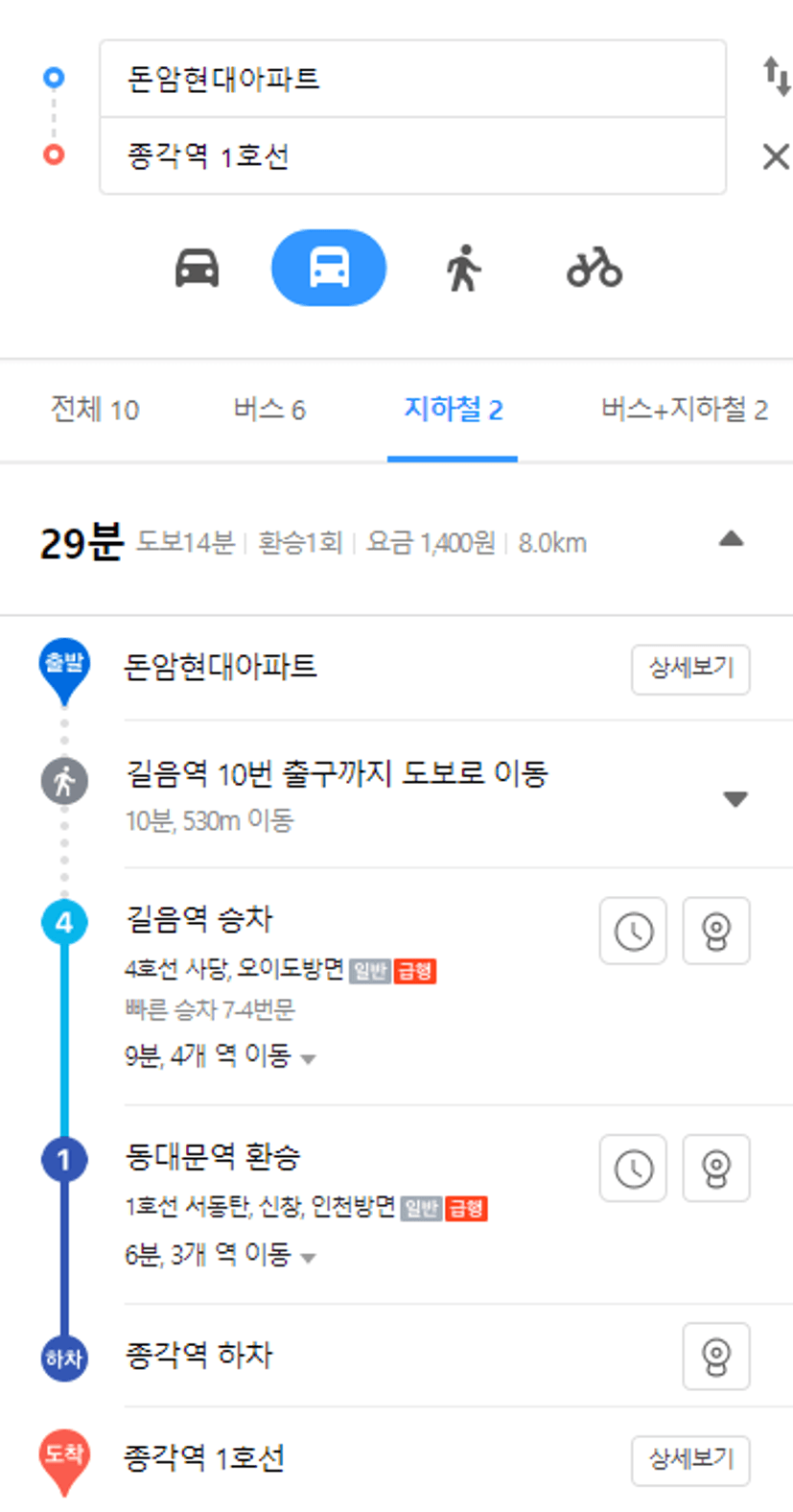The height and width of the screenshot is (1512, 793).
Task: Choose the bicycle directions mode
Action: 594,268
